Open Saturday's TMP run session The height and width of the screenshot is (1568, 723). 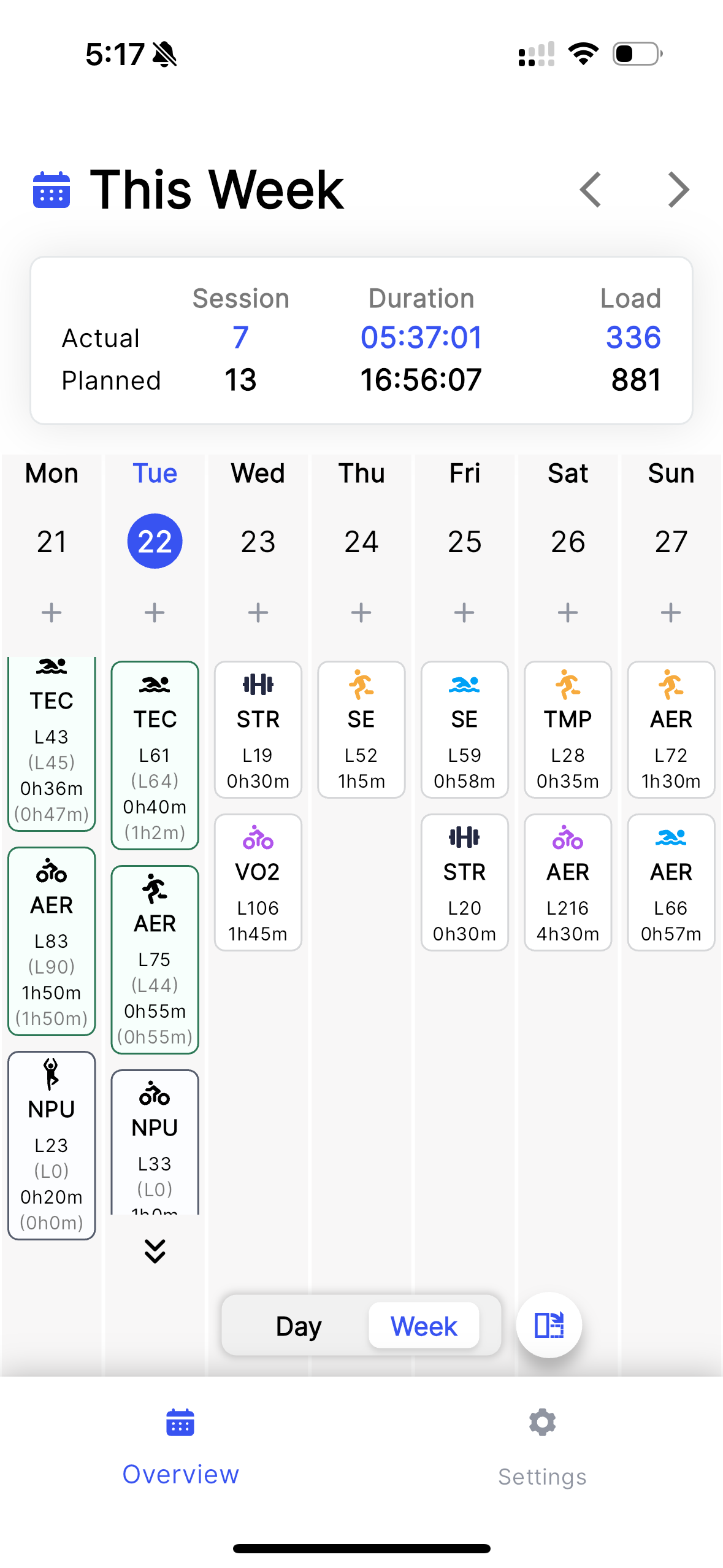pos(568,729)
